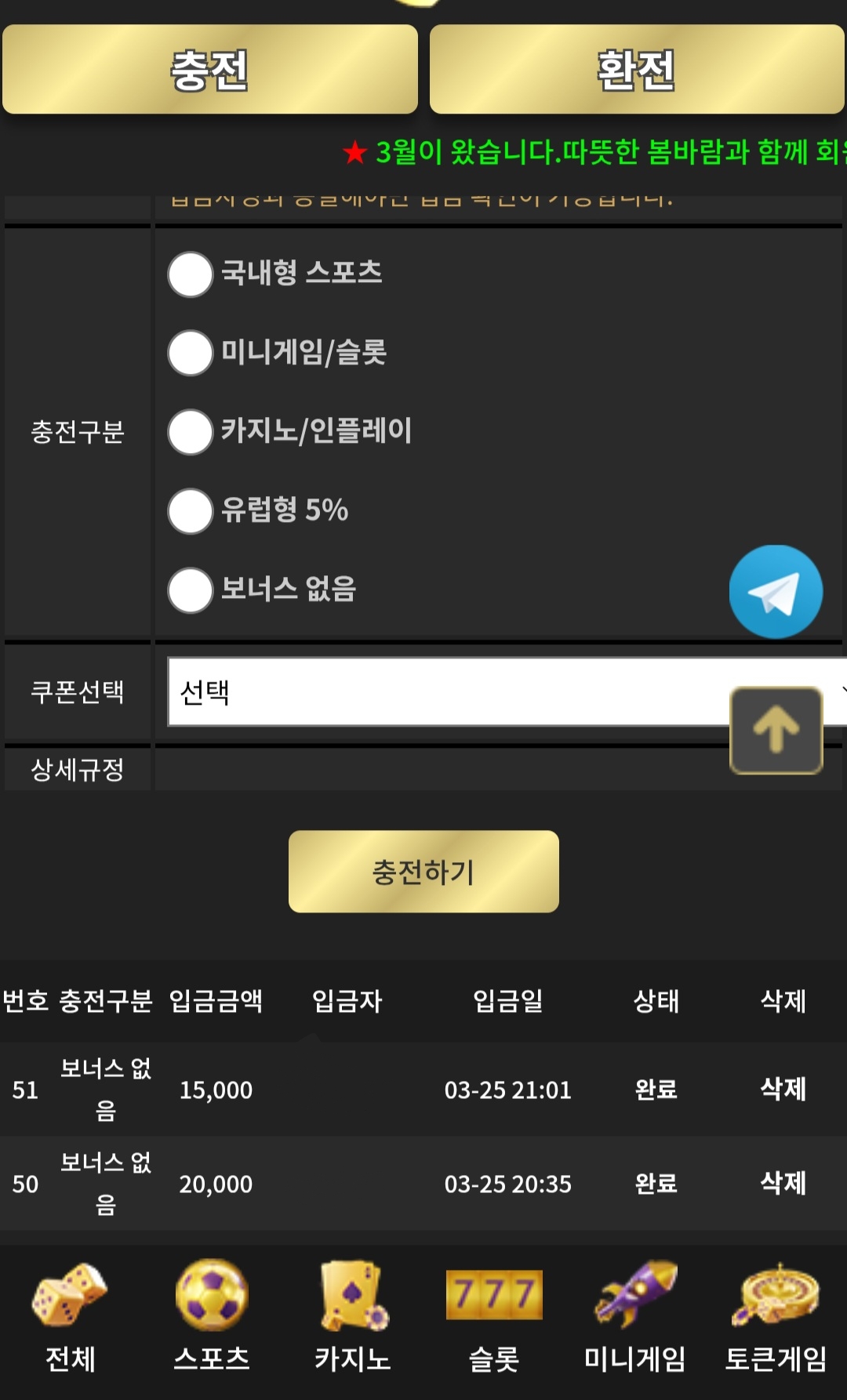Tap the 충전 button at top
847x1400 pixels.
click(210, 69)
